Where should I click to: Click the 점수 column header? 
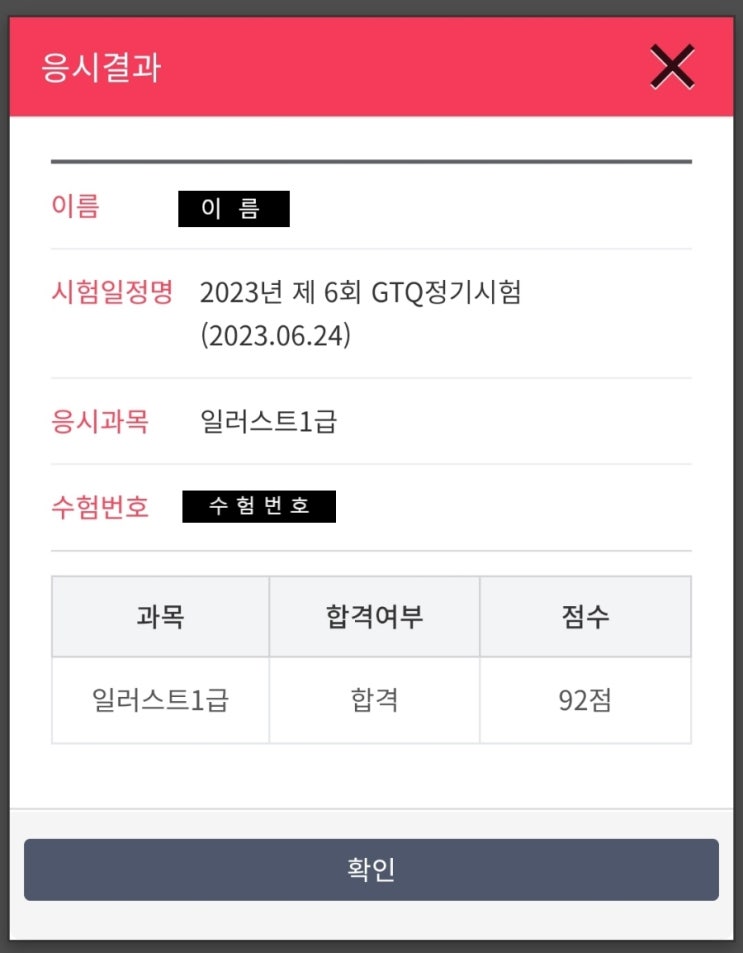point(587,616)
